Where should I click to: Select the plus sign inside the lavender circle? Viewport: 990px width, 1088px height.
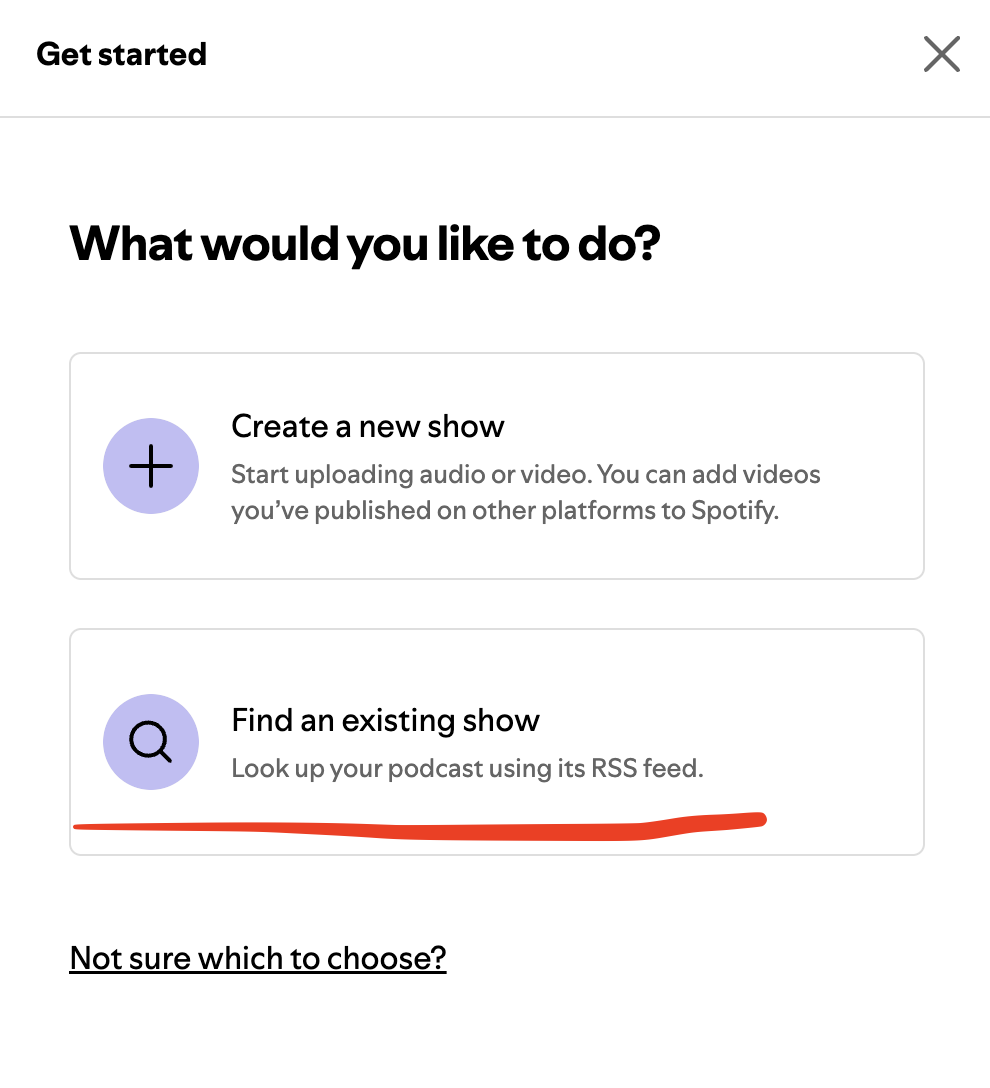pos(151,465)
